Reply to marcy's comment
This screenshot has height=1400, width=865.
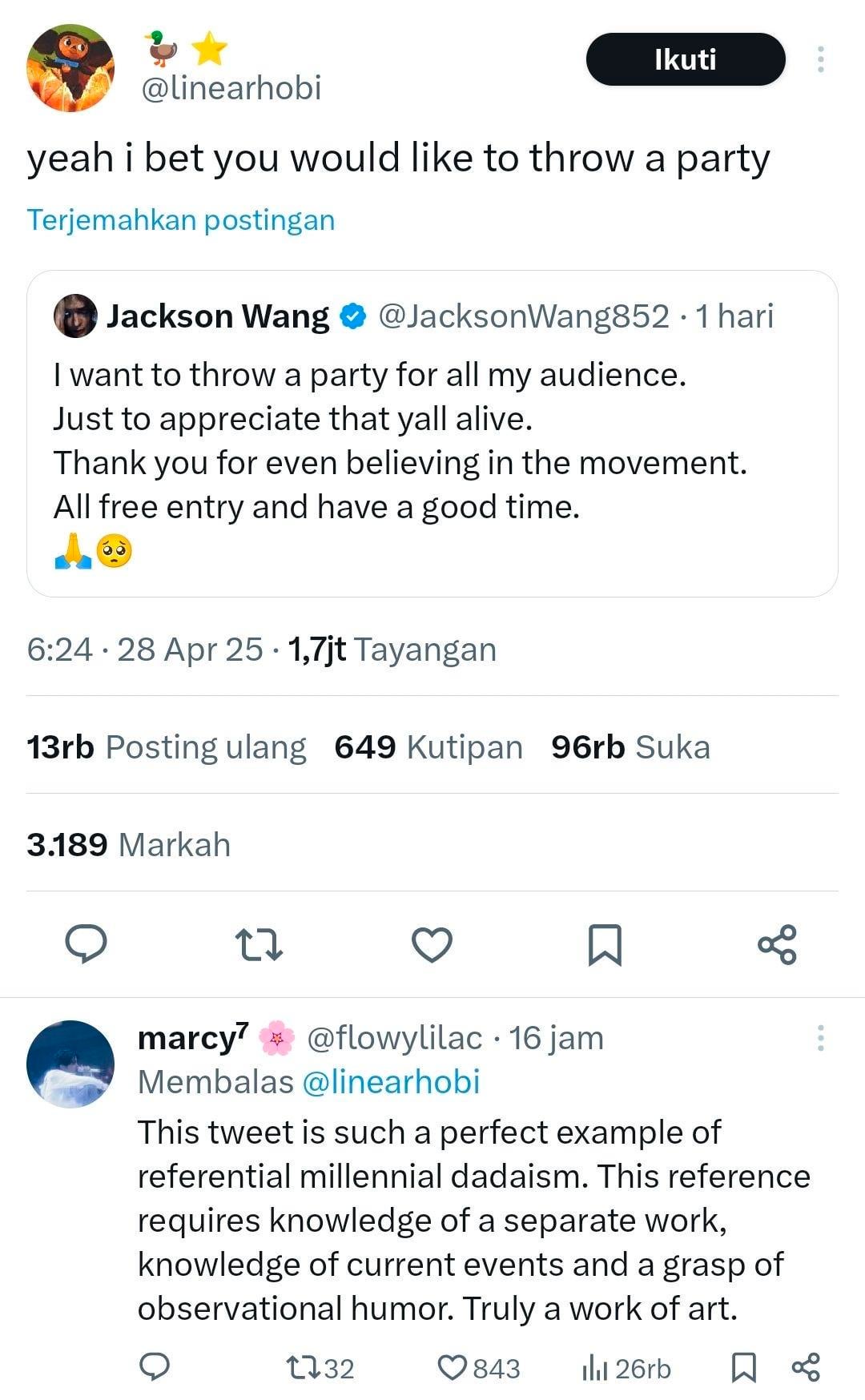(x=154, y=1368)
